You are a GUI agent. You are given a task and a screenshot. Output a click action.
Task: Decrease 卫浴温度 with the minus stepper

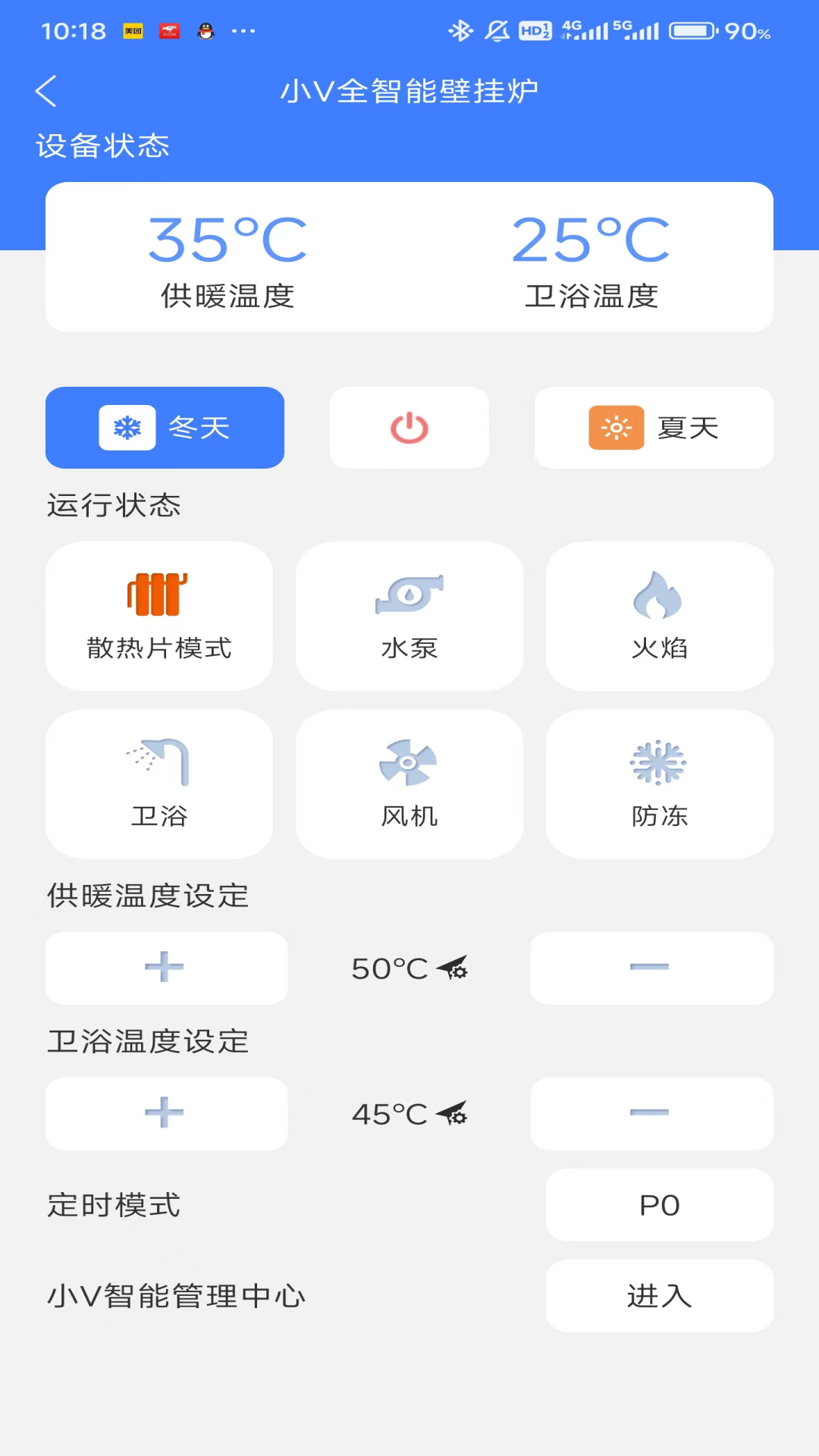click(x=651, y=1114)
